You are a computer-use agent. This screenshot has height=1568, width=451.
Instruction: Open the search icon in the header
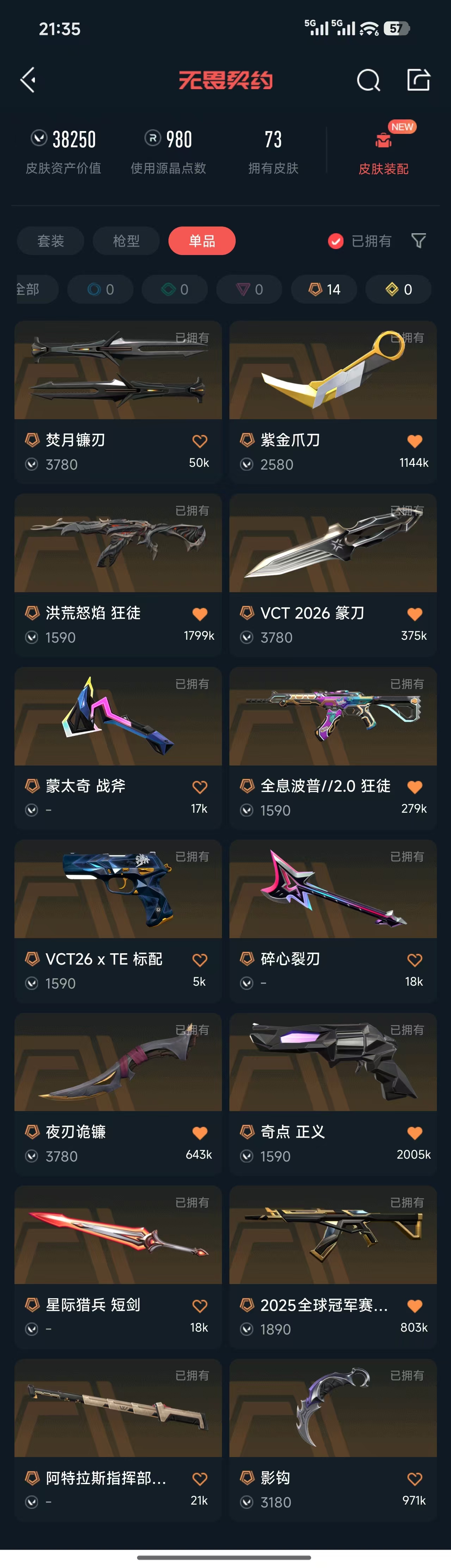368,80
